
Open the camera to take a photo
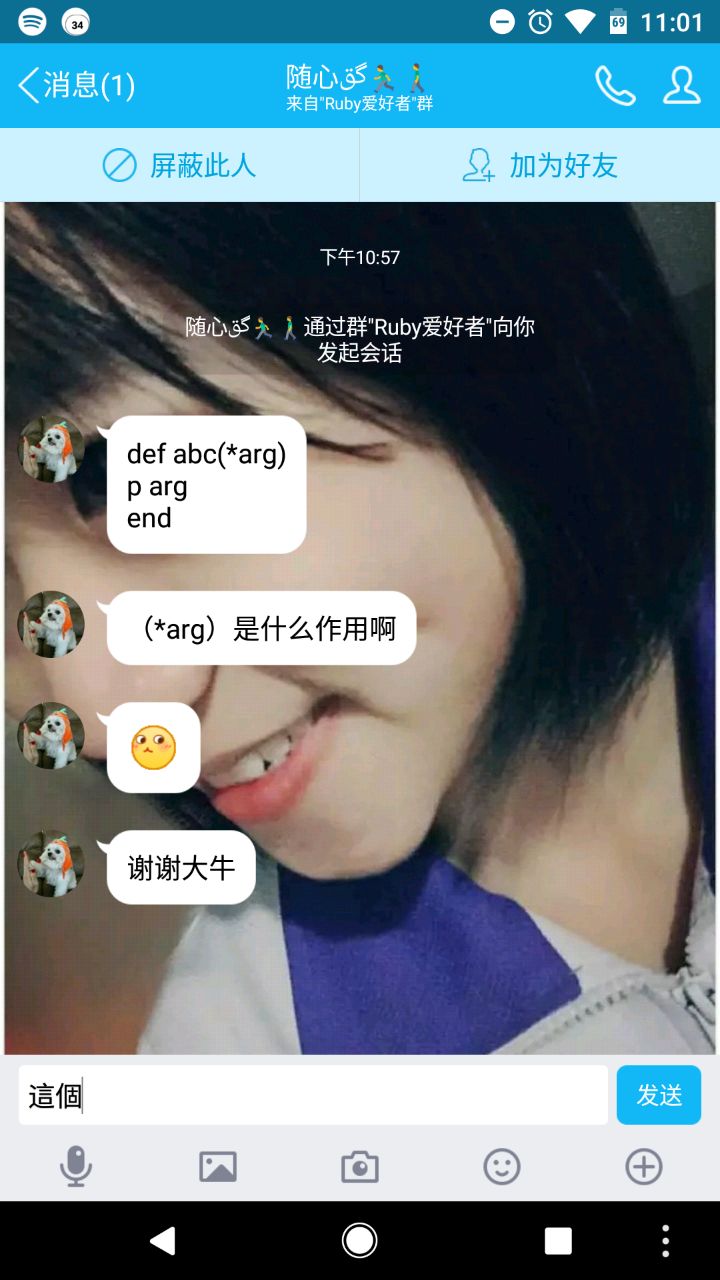[x=360, y=1166]
